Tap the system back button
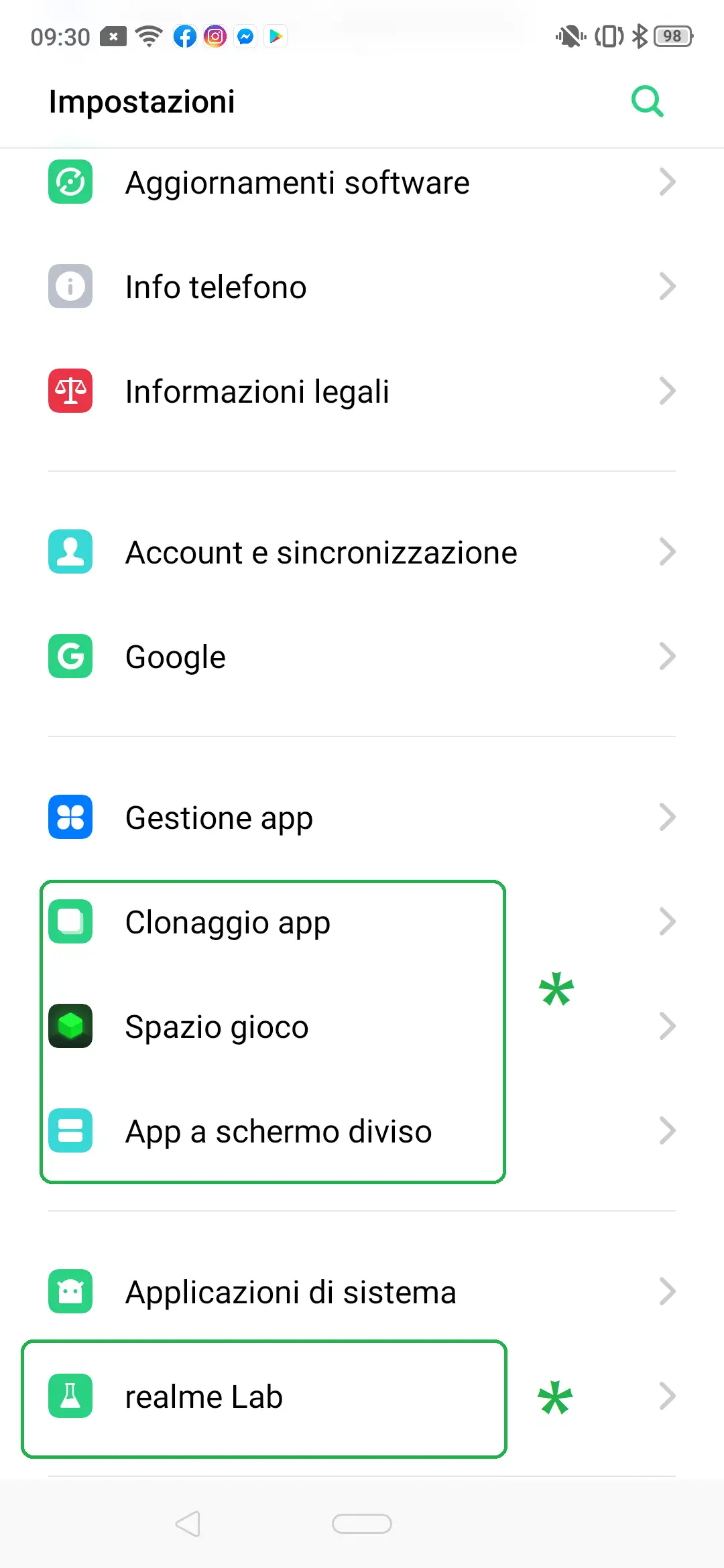 (188, 1524)
